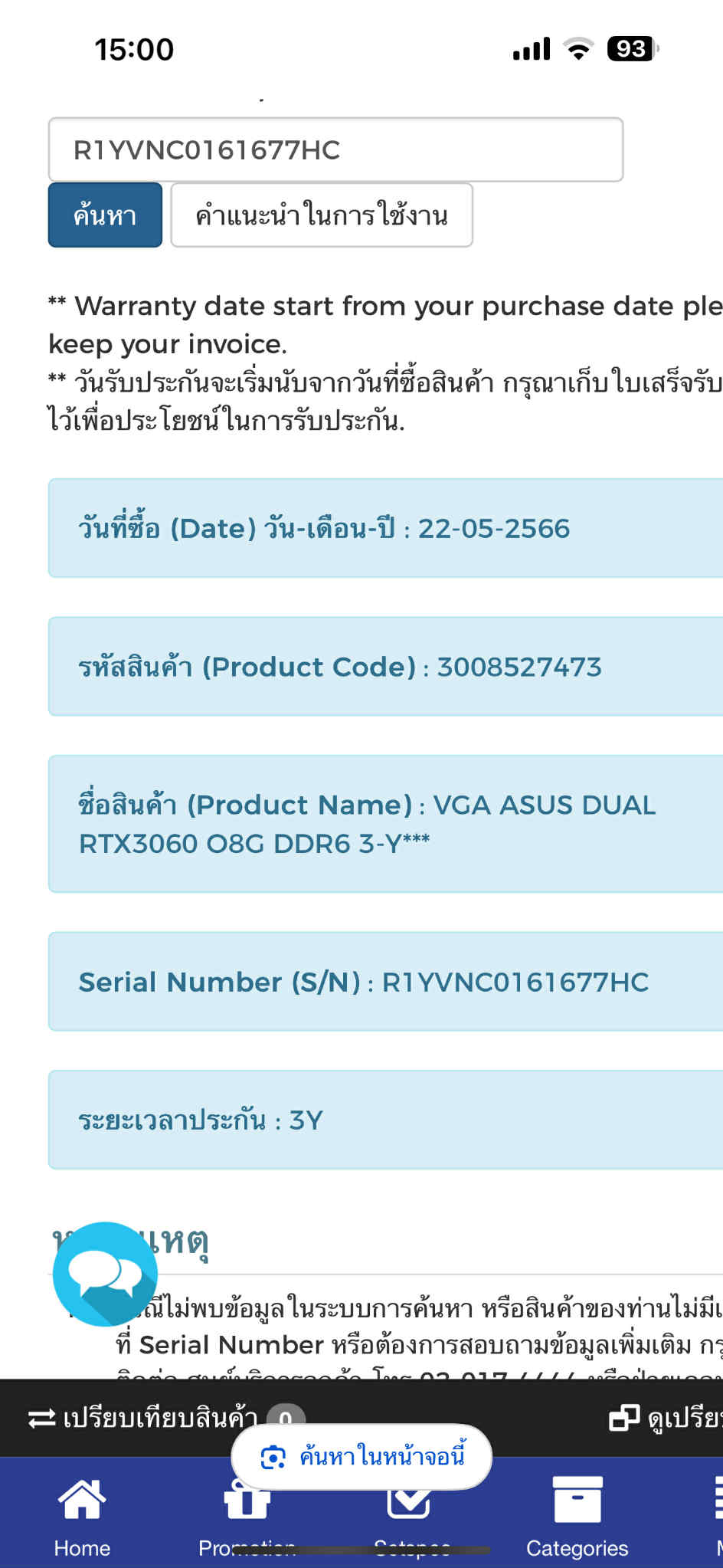Viewport: 723px width, 1568px height.
Task: Tap the blue ค้นหา search button
Action: [105, 215]
